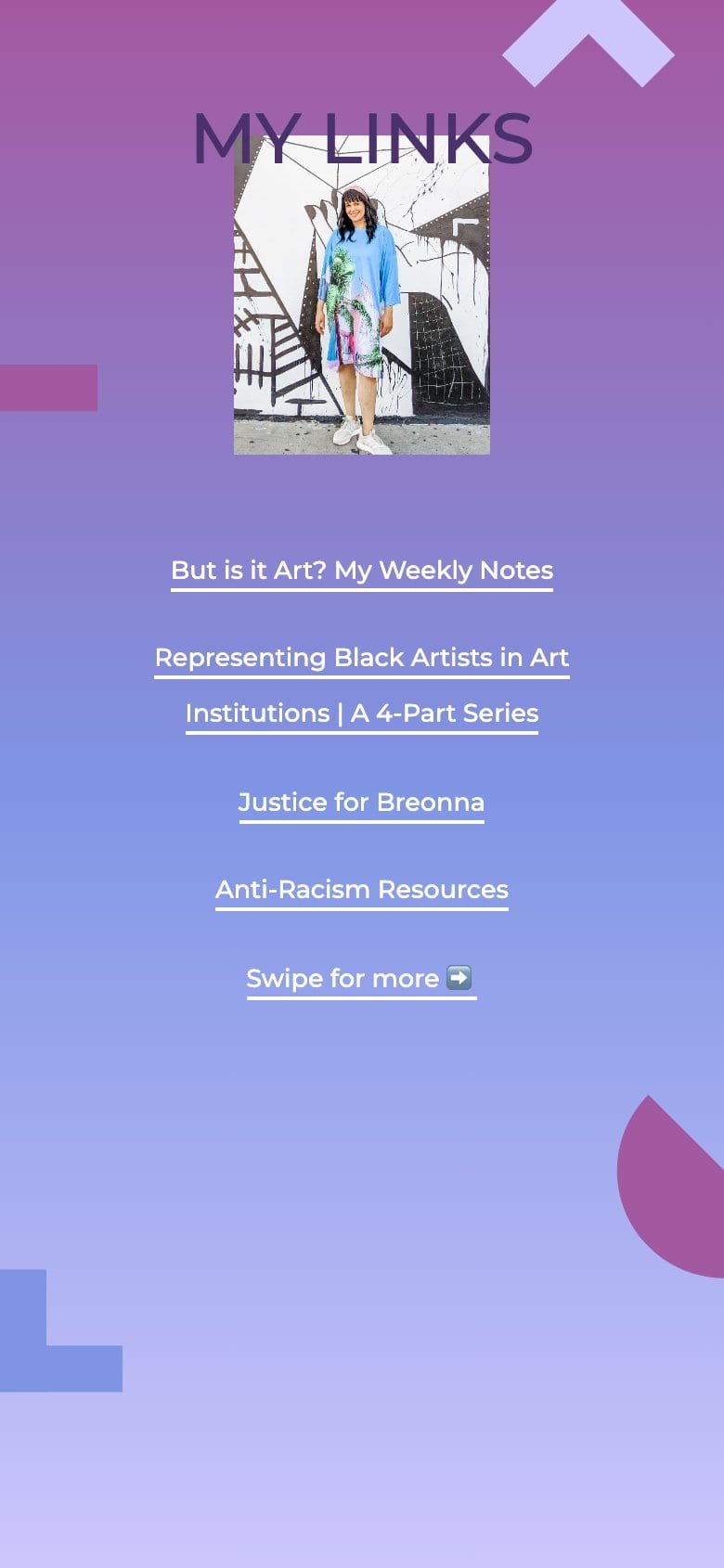Select the MY LINKS page heading
Viewport: 724px width, 1568px height.
pyautogui.click(x=362, y=139)
